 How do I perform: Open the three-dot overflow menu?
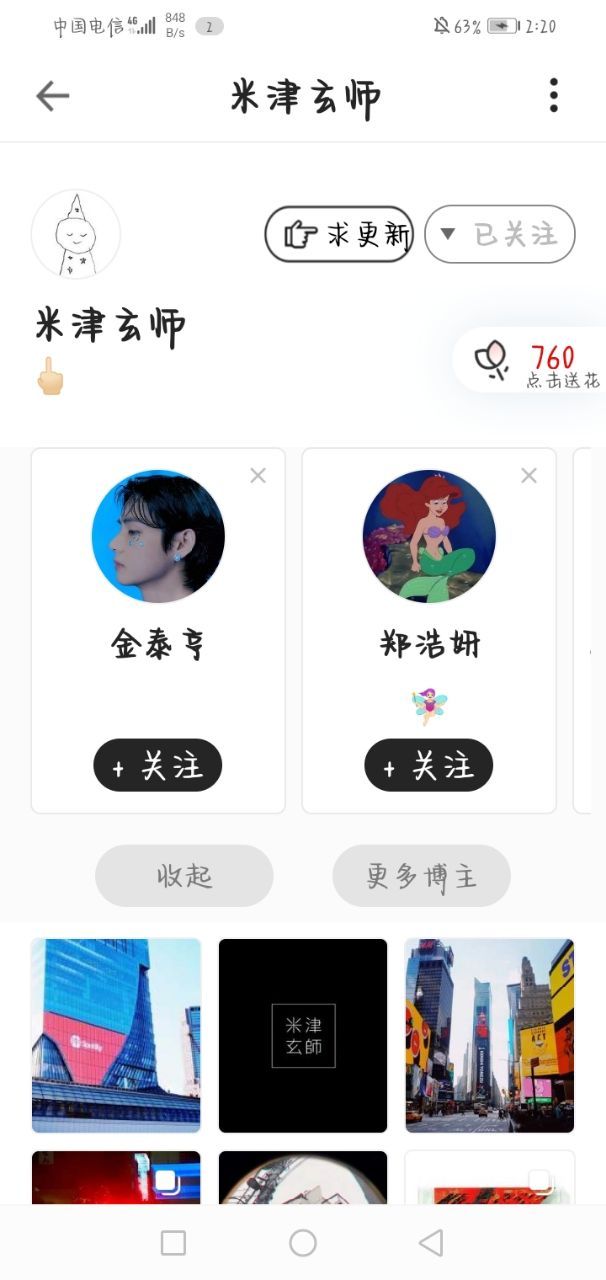tap(553, 96)
